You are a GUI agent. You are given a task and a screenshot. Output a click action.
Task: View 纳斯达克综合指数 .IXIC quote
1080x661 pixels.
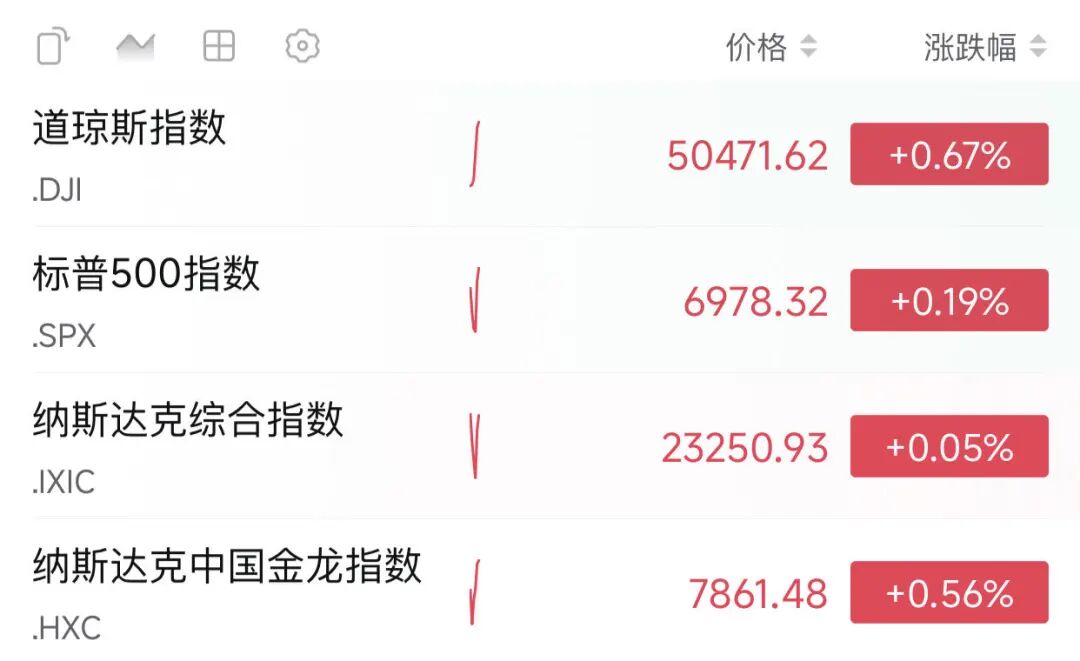coord(188,445)
